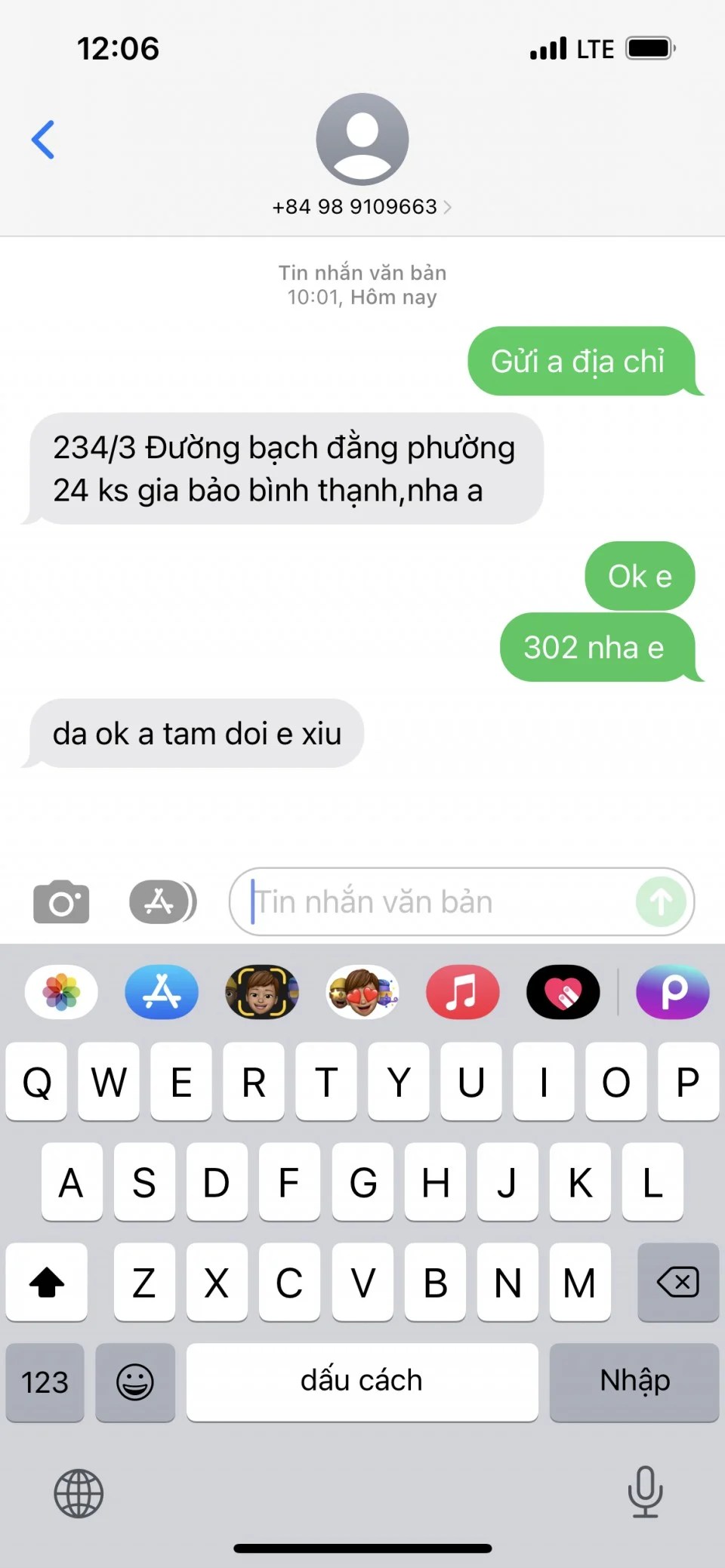Tap the shift key

47,1282
